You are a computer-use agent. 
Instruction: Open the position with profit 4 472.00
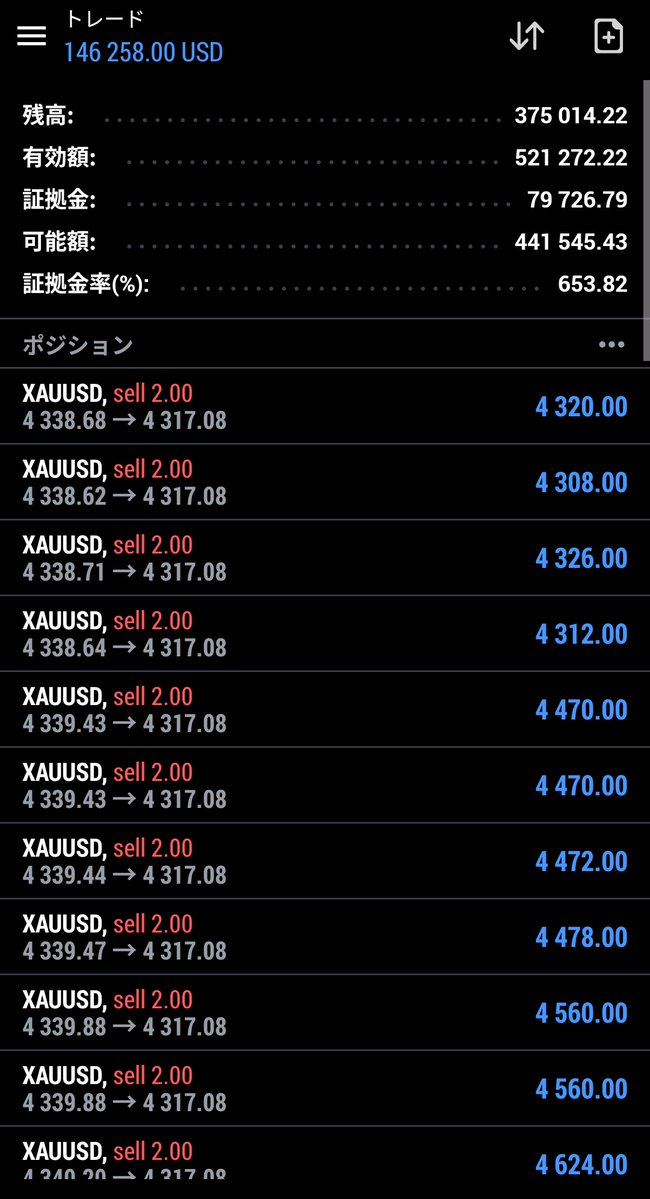pos(324,861)
